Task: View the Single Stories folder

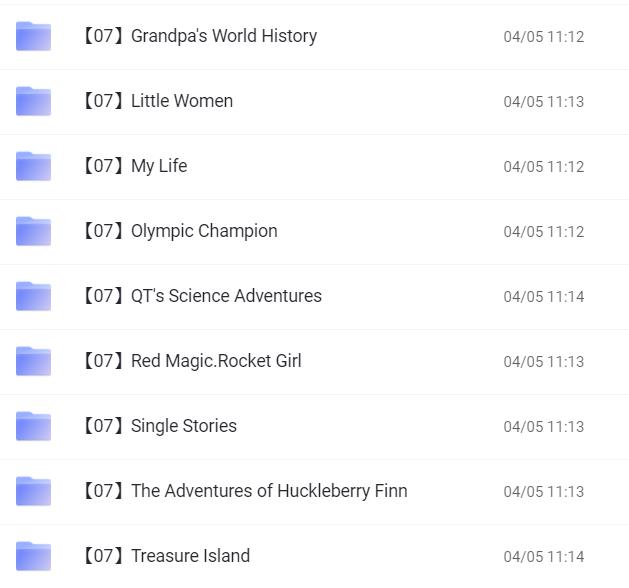Action: [x=159, y=426]
